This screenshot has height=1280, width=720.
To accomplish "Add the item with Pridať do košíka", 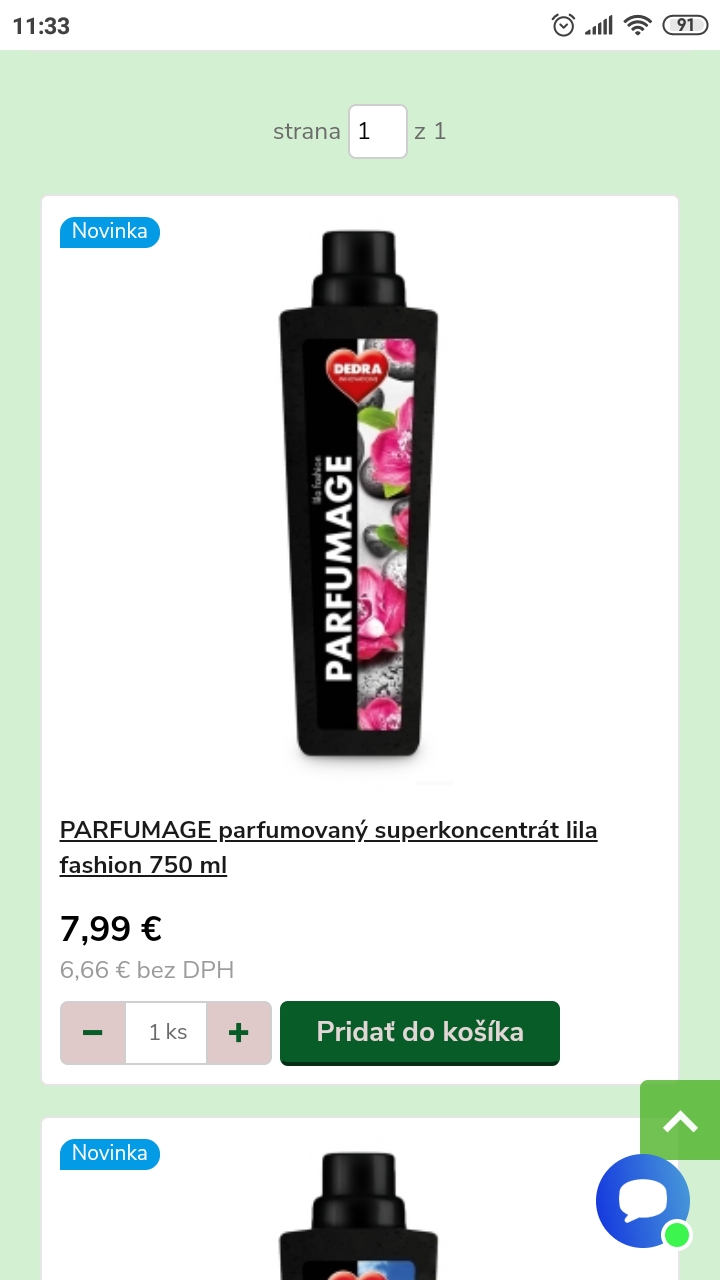I will pyautogui.click(x=419, y=1032).
